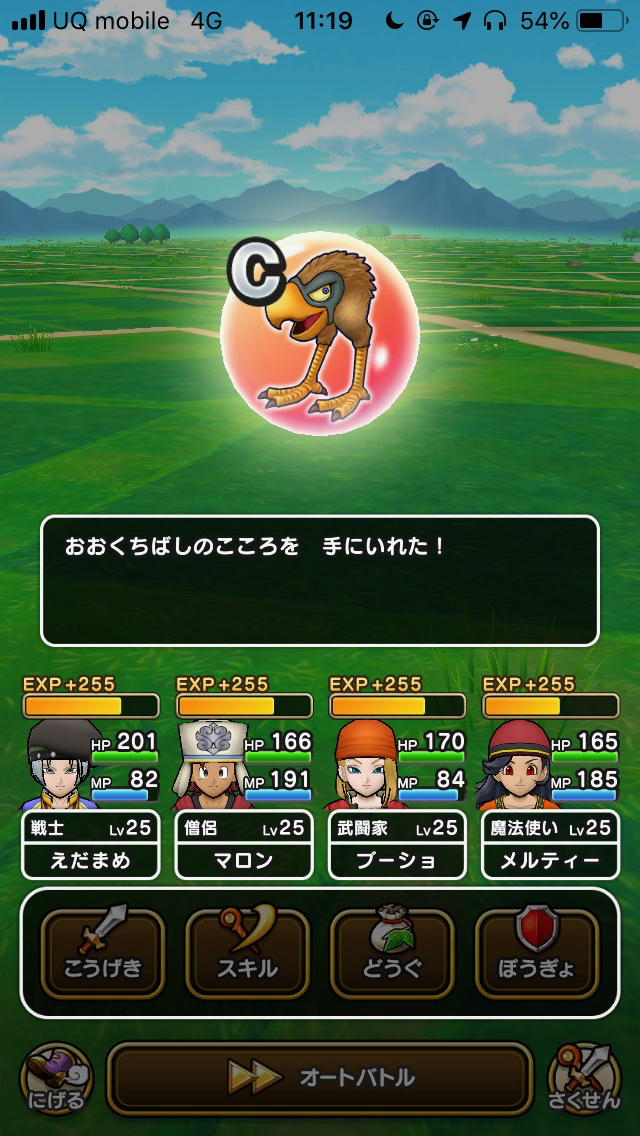Open the どうぐ items menu
The image size is (640, 1136).
[392, 953]
